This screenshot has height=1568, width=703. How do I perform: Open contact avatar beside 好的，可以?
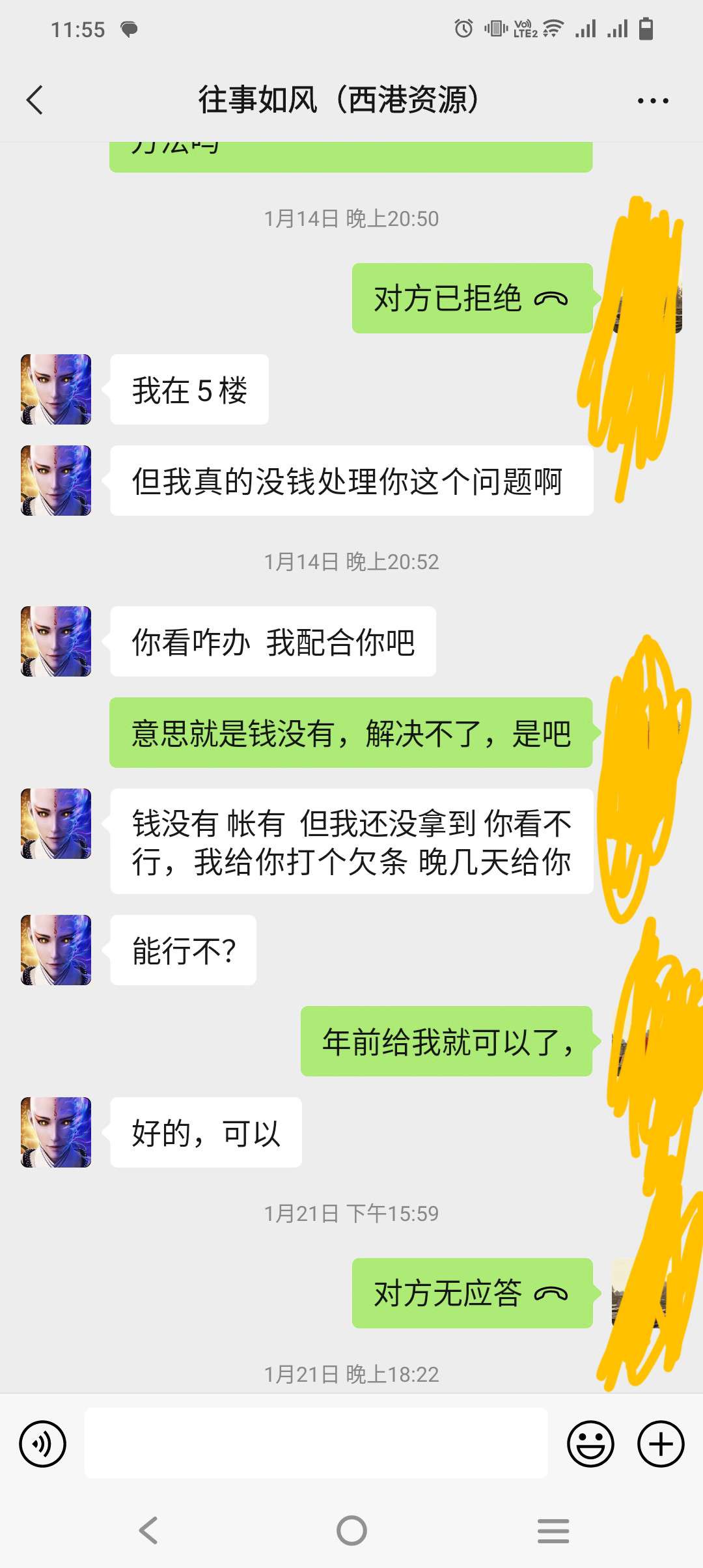[56, 1132]
